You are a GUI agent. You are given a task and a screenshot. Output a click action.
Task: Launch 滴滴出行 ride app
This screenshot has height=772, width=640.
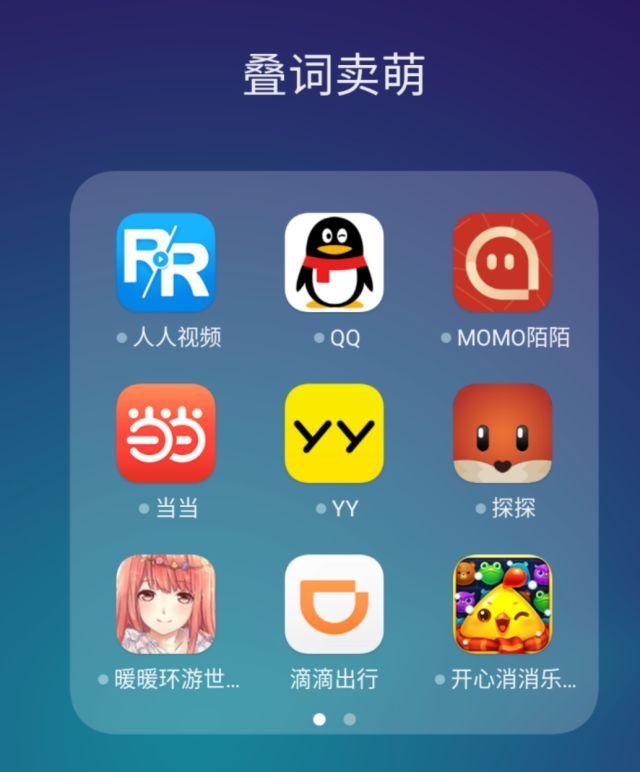coord(334,604)
